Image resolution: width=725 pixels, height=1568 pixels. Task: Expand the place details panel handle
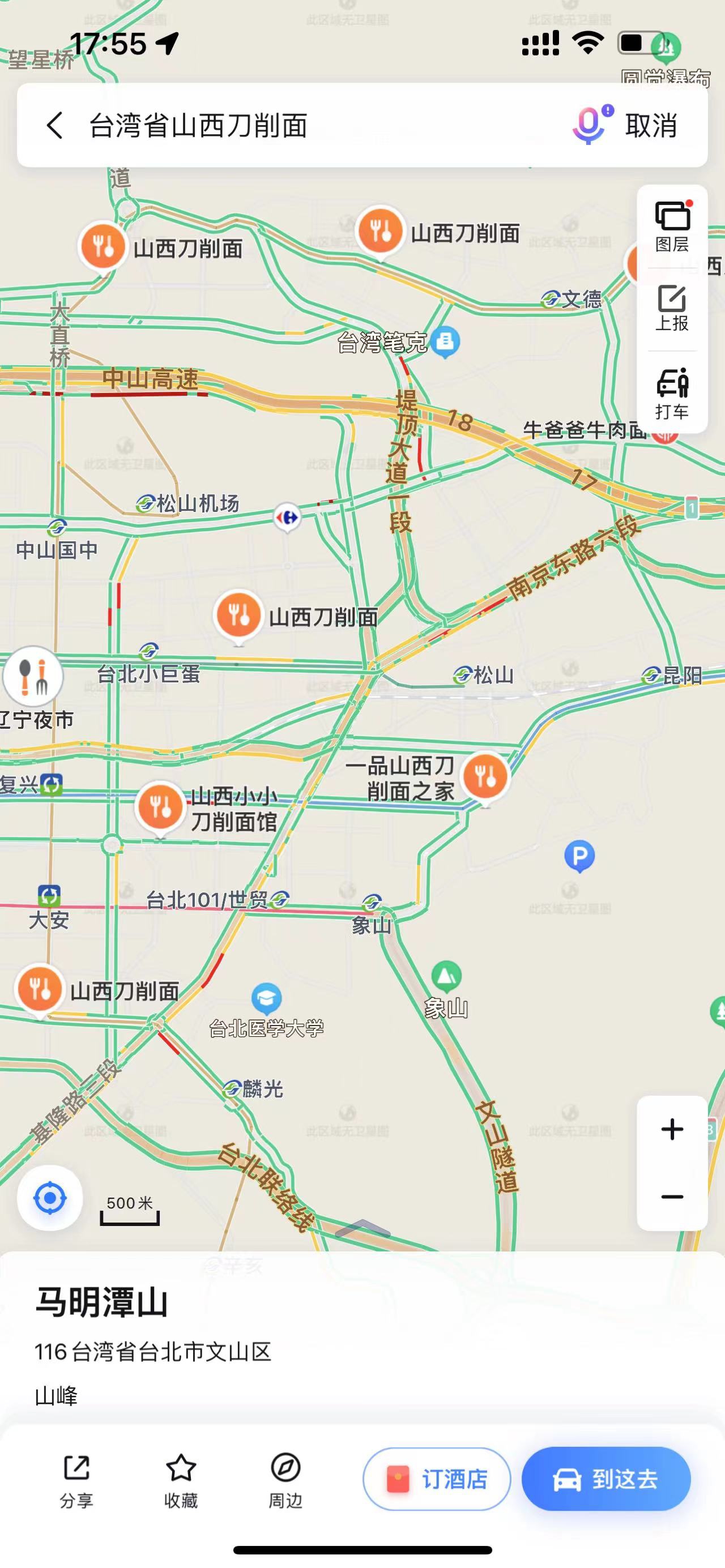point(363,1228)
